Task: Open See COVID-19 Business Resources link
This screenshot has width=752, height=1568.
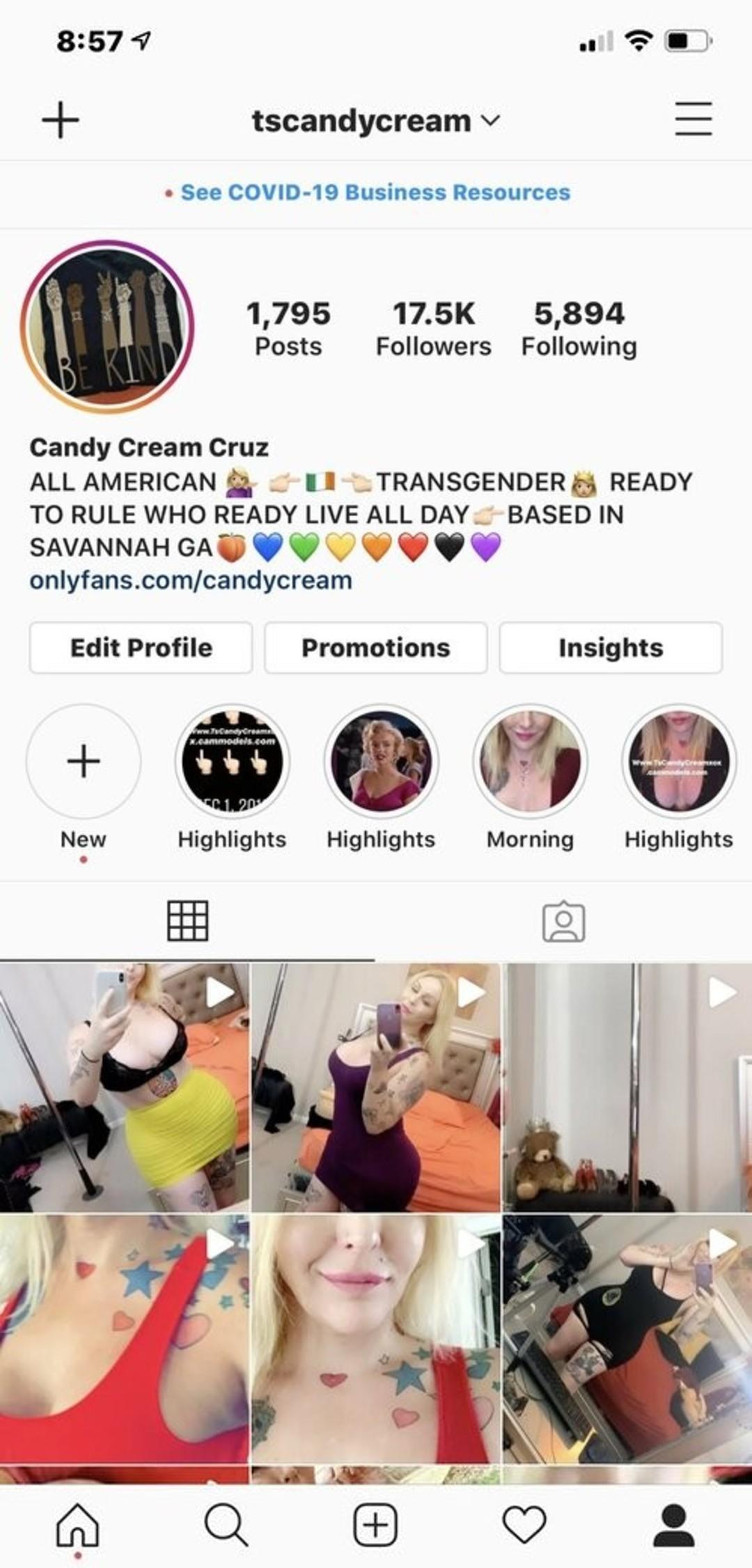Action: point(375,192)
